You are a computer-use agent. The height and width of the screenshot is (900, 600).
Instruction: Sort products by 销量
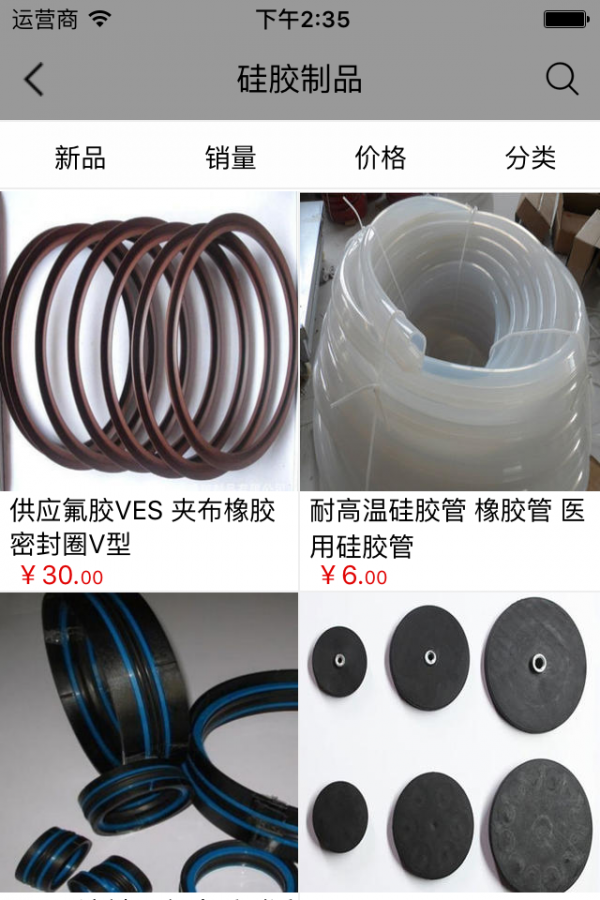click(x=230, y=158)
